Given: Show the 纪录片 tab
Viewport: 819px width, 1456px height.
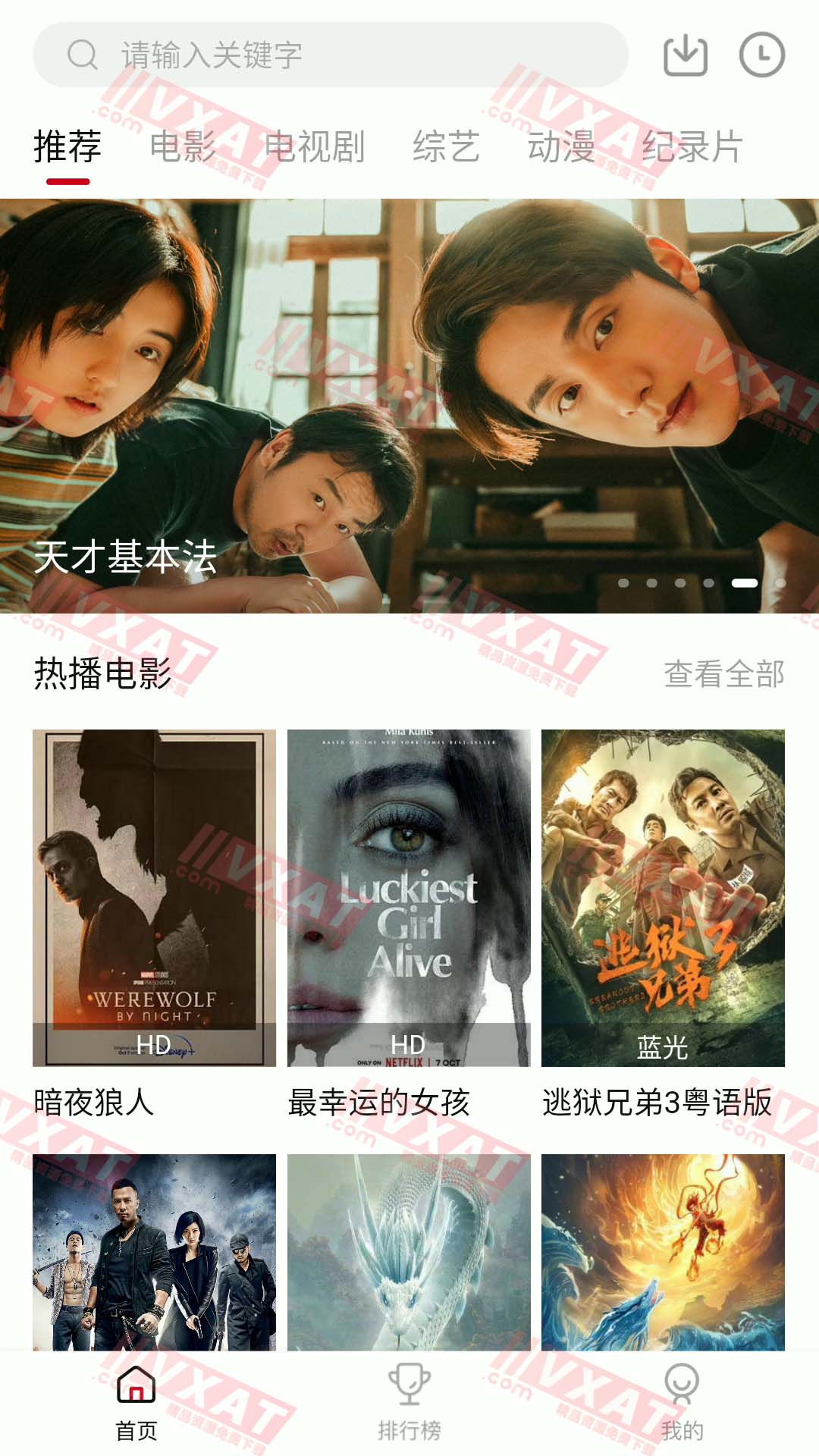Looking at the screenshot, I should (x=692, y=146).
